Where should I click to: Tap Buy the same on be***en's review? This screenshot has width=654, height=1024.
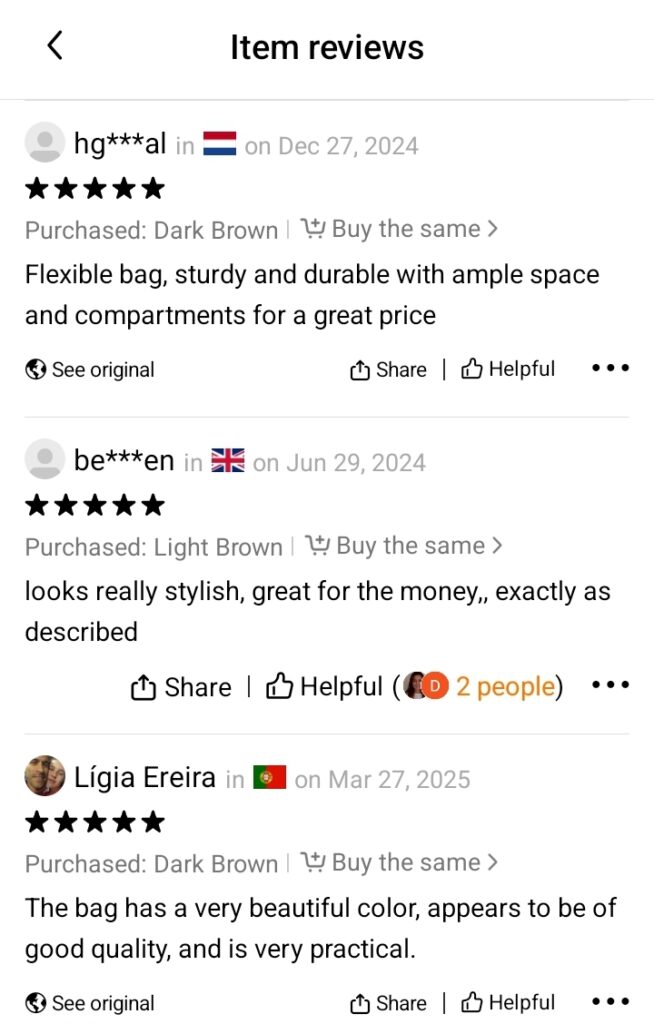tap(403, 546)
